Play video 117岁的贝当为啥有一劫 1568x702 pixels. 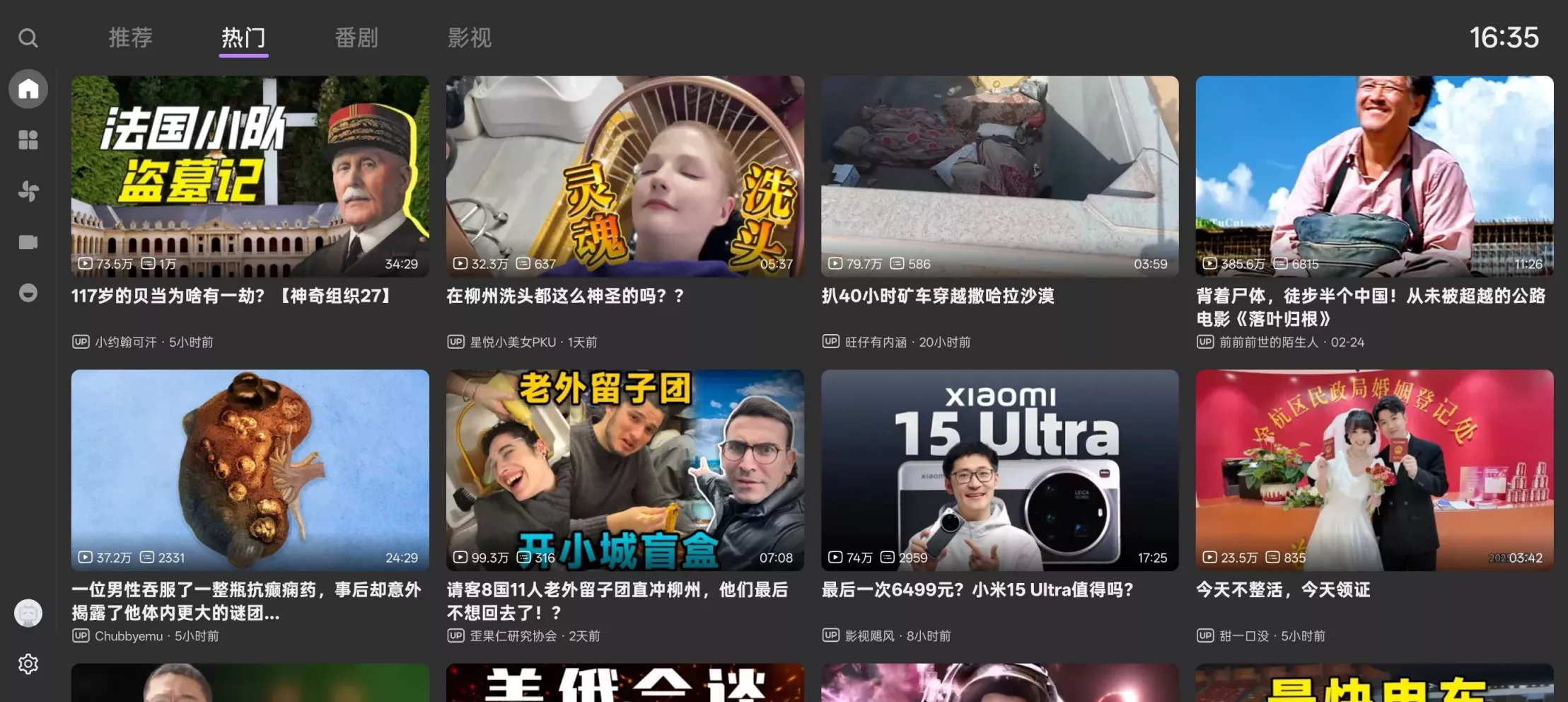tap(250, 176)
